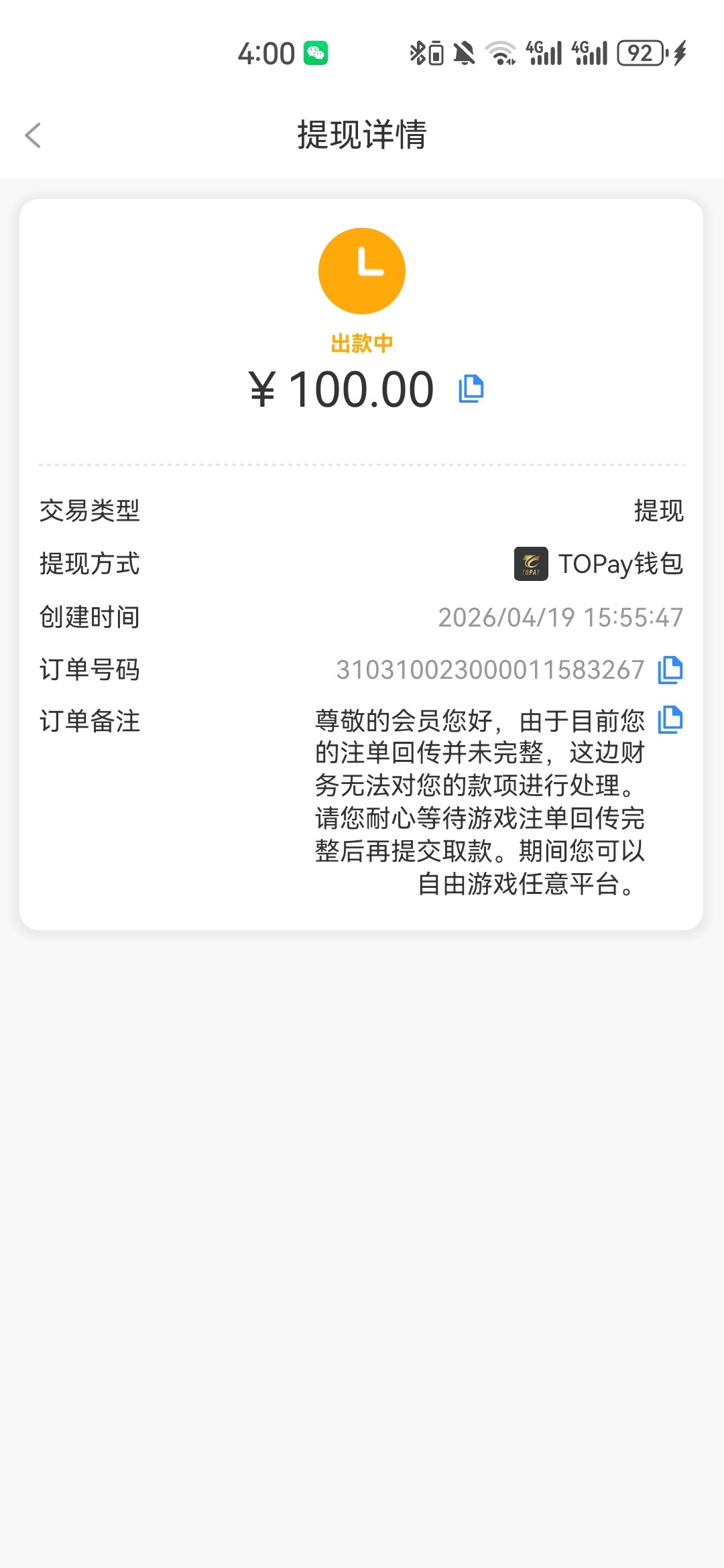Copy the ¥100.00 withdrawal amount
Screen dimensions: 724x1568
click(x=471, y=389)
